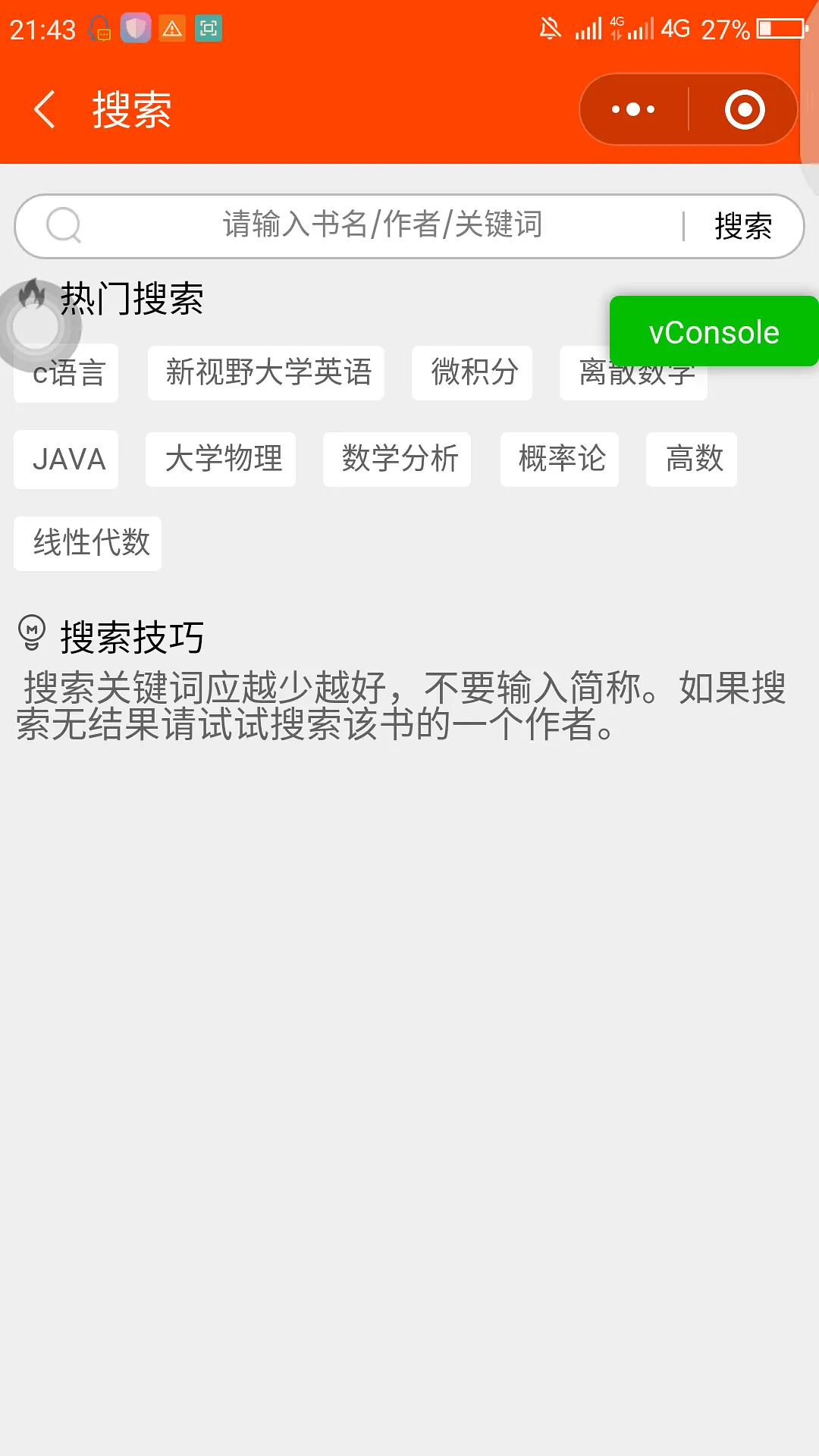Tap the 搜索 button in search box

pos(742,226)
